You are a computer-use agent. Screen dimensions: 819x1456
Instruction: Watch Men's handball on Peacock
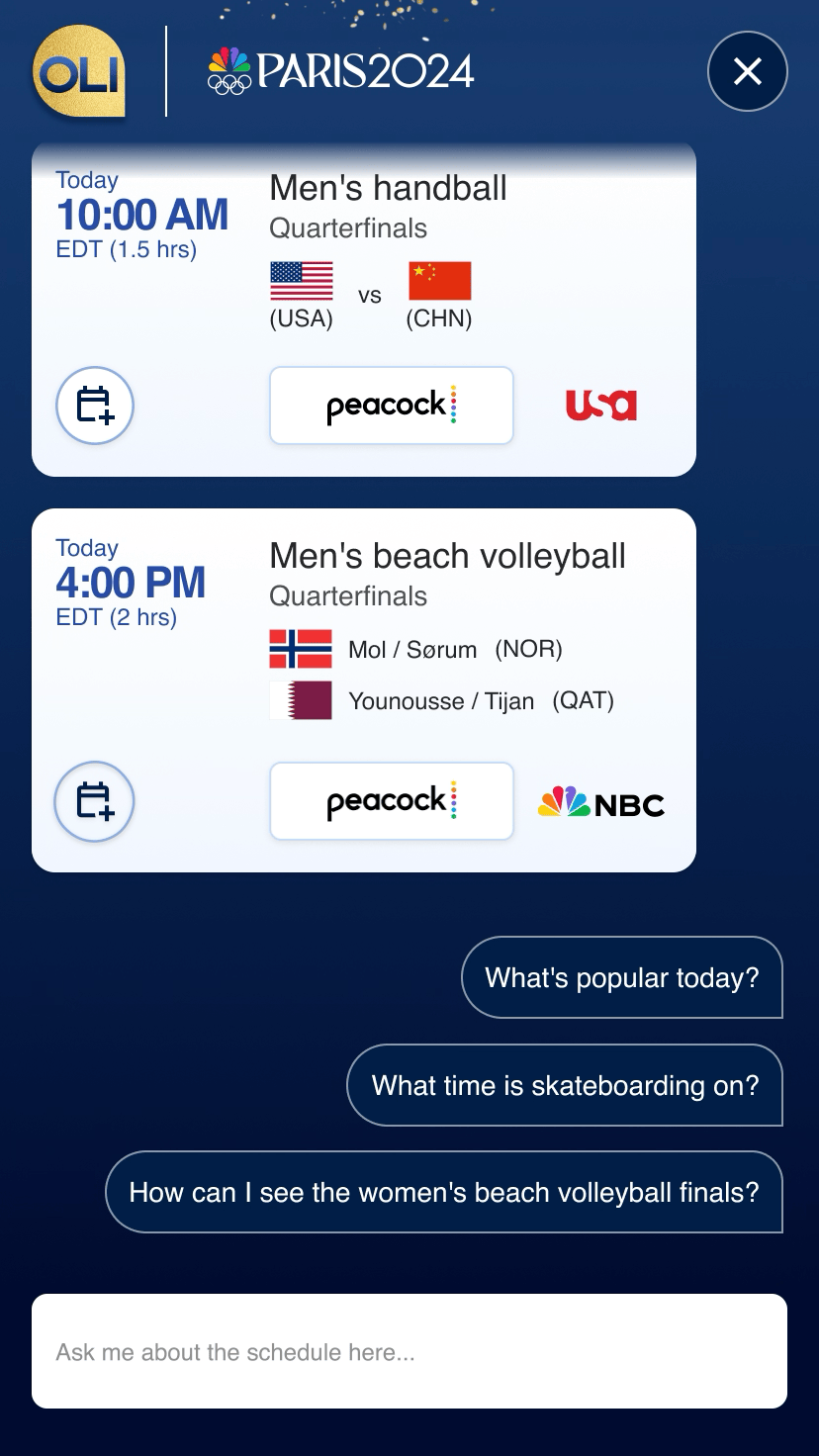392,406
